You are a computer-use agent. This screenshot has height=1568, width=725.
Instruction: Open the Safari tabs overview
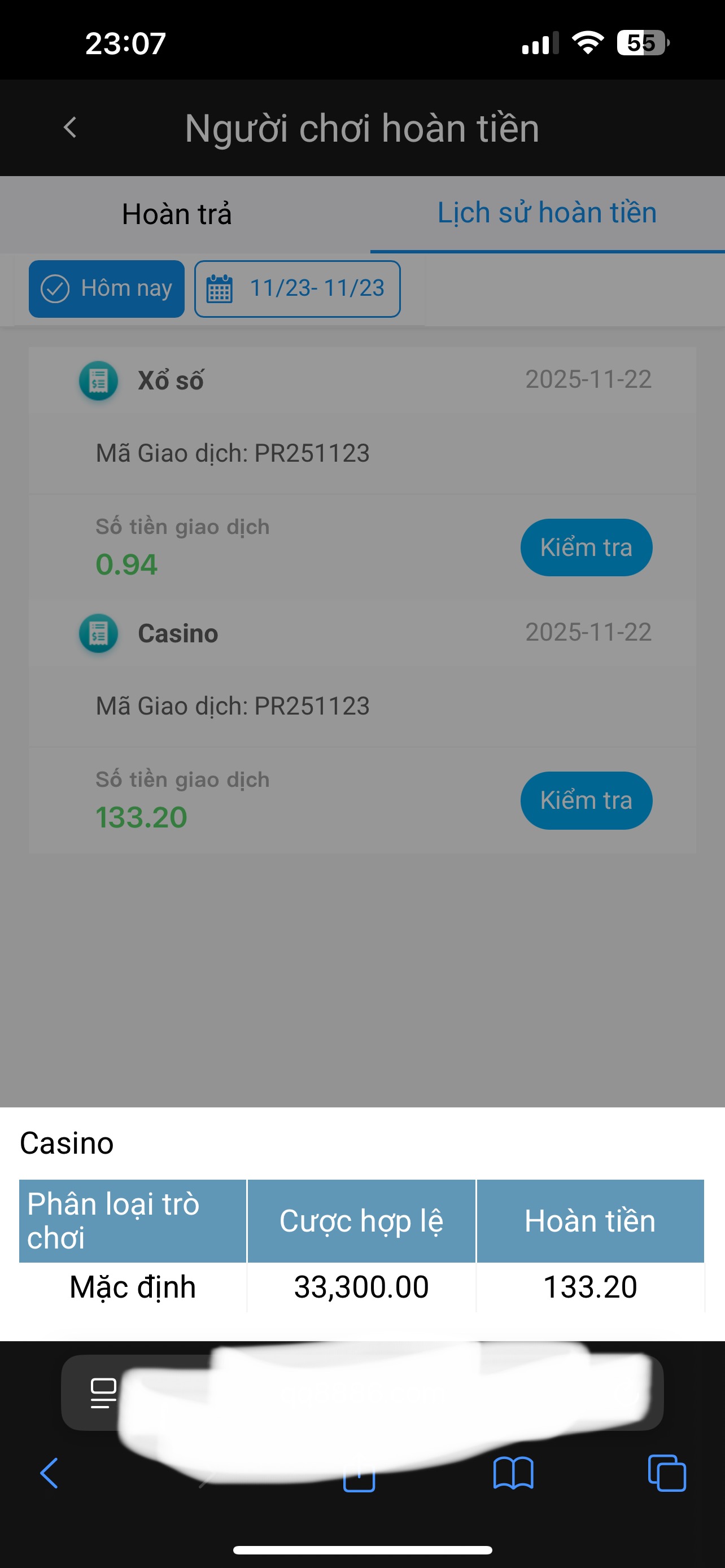tap(667, 1473)
